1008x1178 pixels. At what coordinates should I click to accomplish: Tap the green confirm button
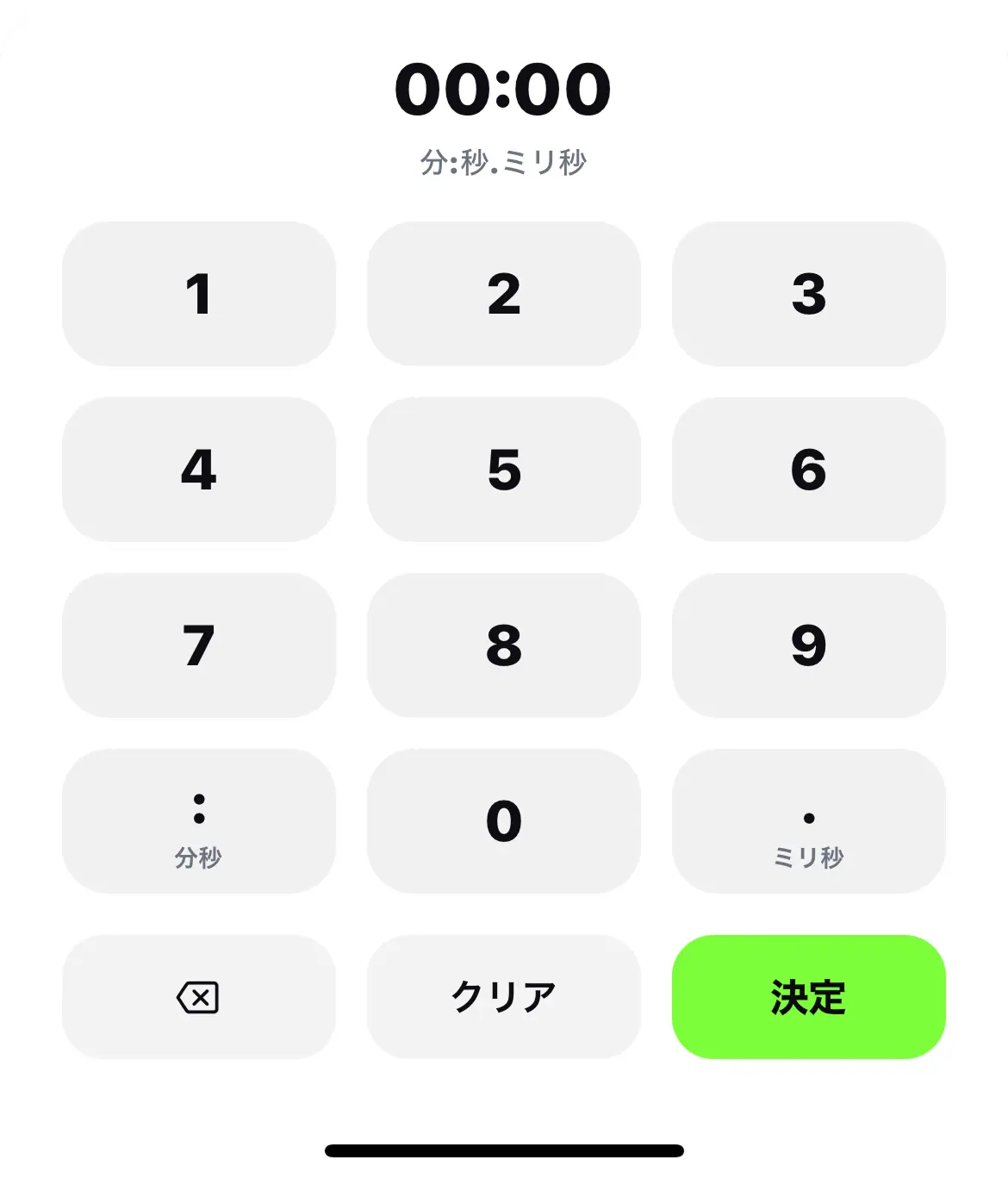[808, 996]
